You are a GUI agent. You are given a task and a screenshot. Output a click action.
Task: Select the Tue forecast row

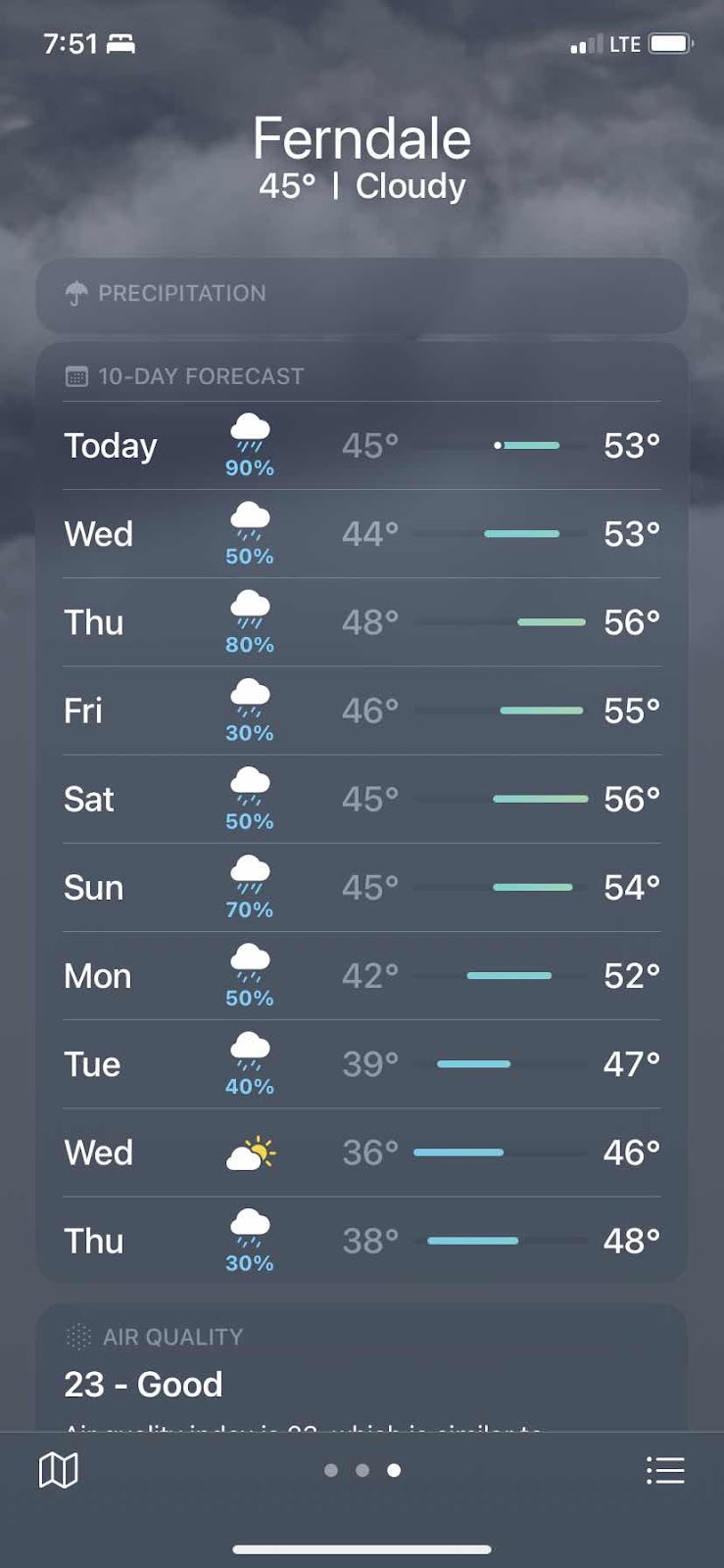(362, 1064)
